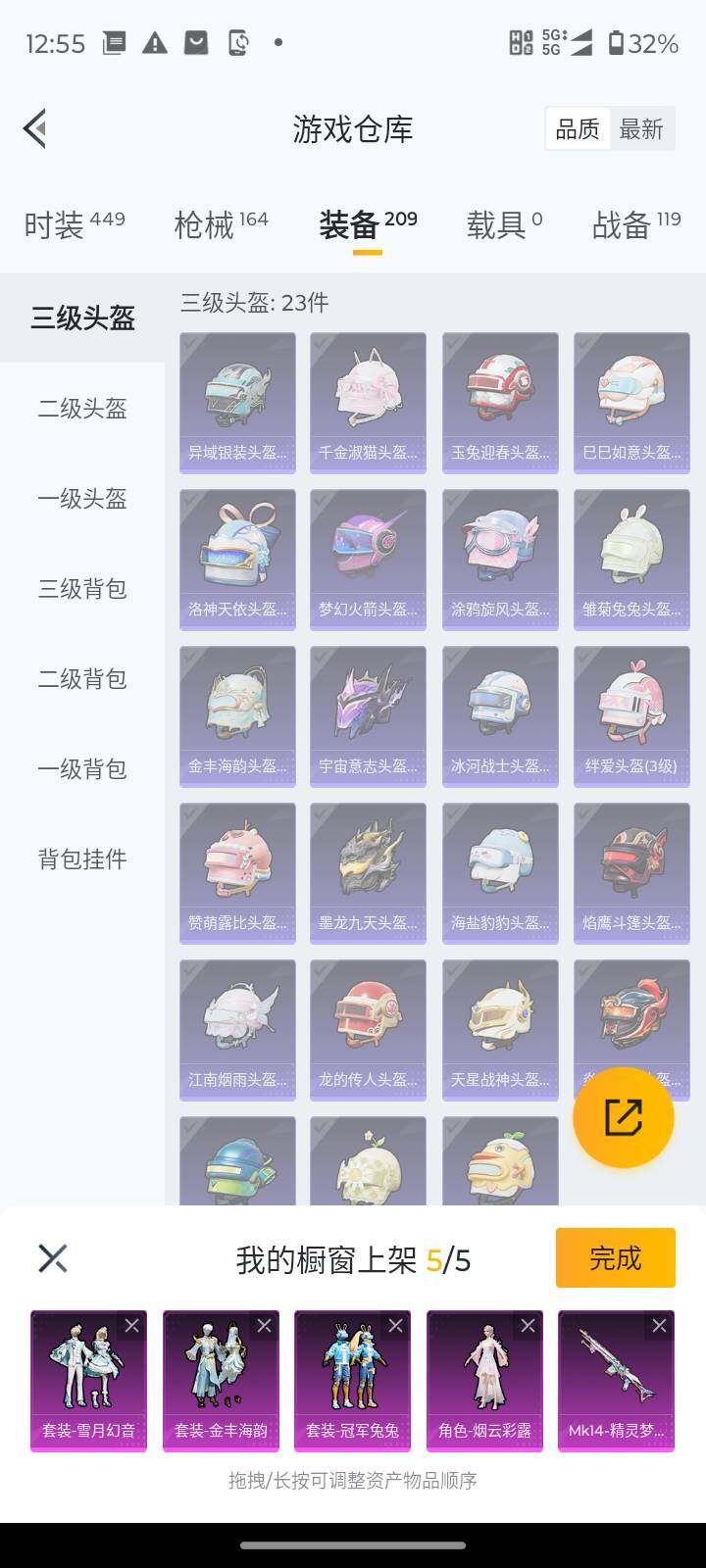Choose the 洛神天依头盔 item
The height and width of the screenshot is (1568, 706).
pos(237,559)
